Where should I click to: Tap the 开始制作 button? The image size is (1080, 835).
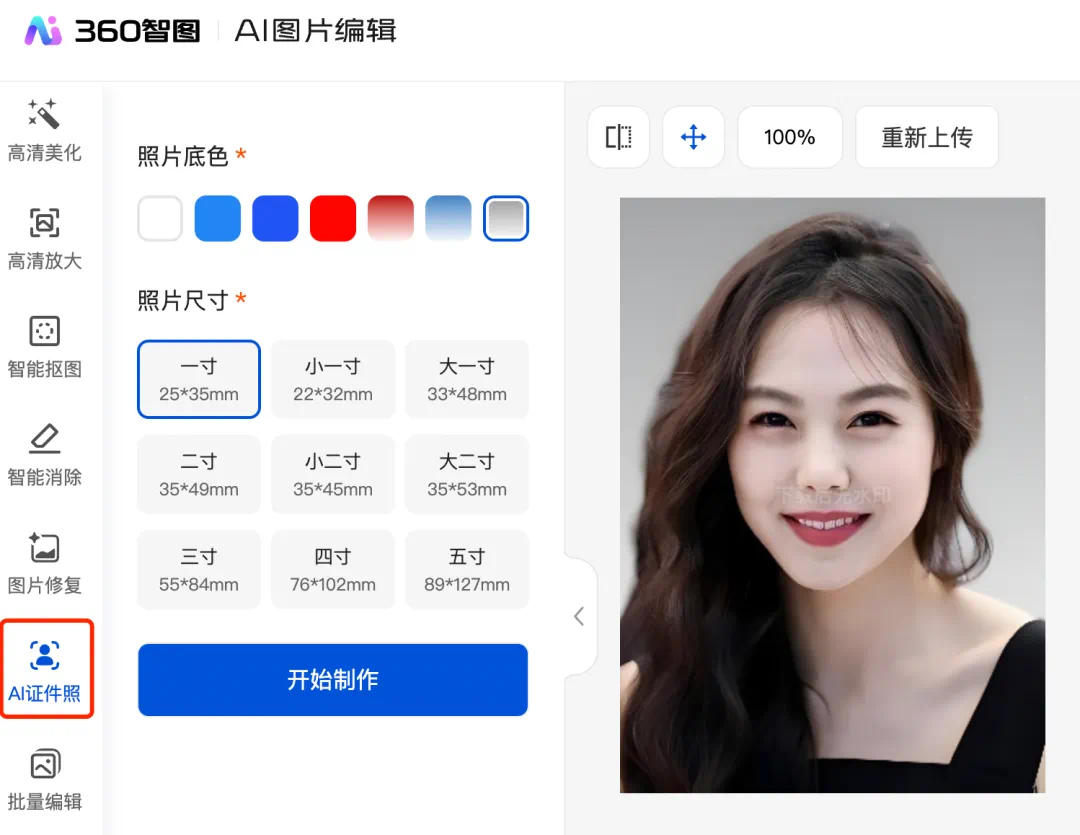click(332, 680)
